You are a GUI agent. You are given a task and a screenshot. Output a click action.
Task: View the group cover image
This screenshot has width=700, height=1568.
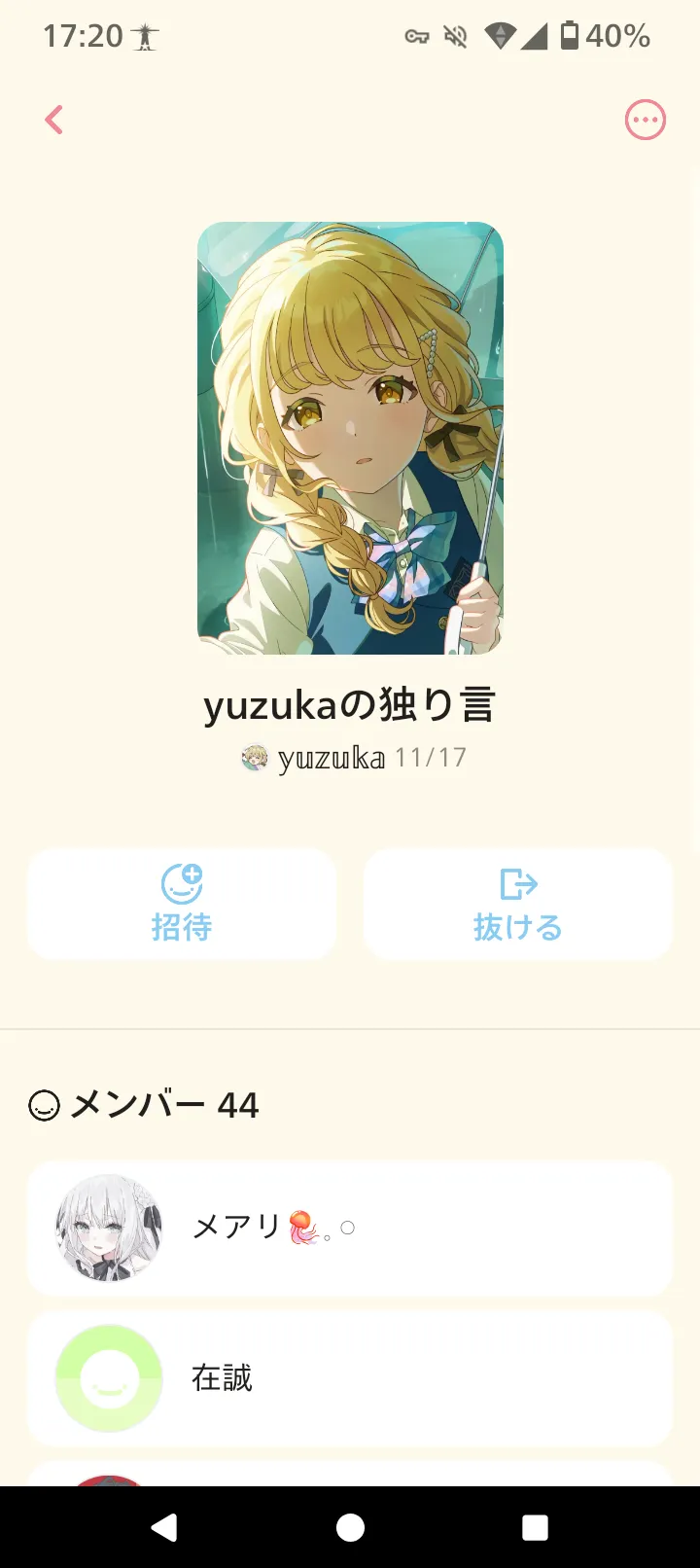(x=350, y=438)
